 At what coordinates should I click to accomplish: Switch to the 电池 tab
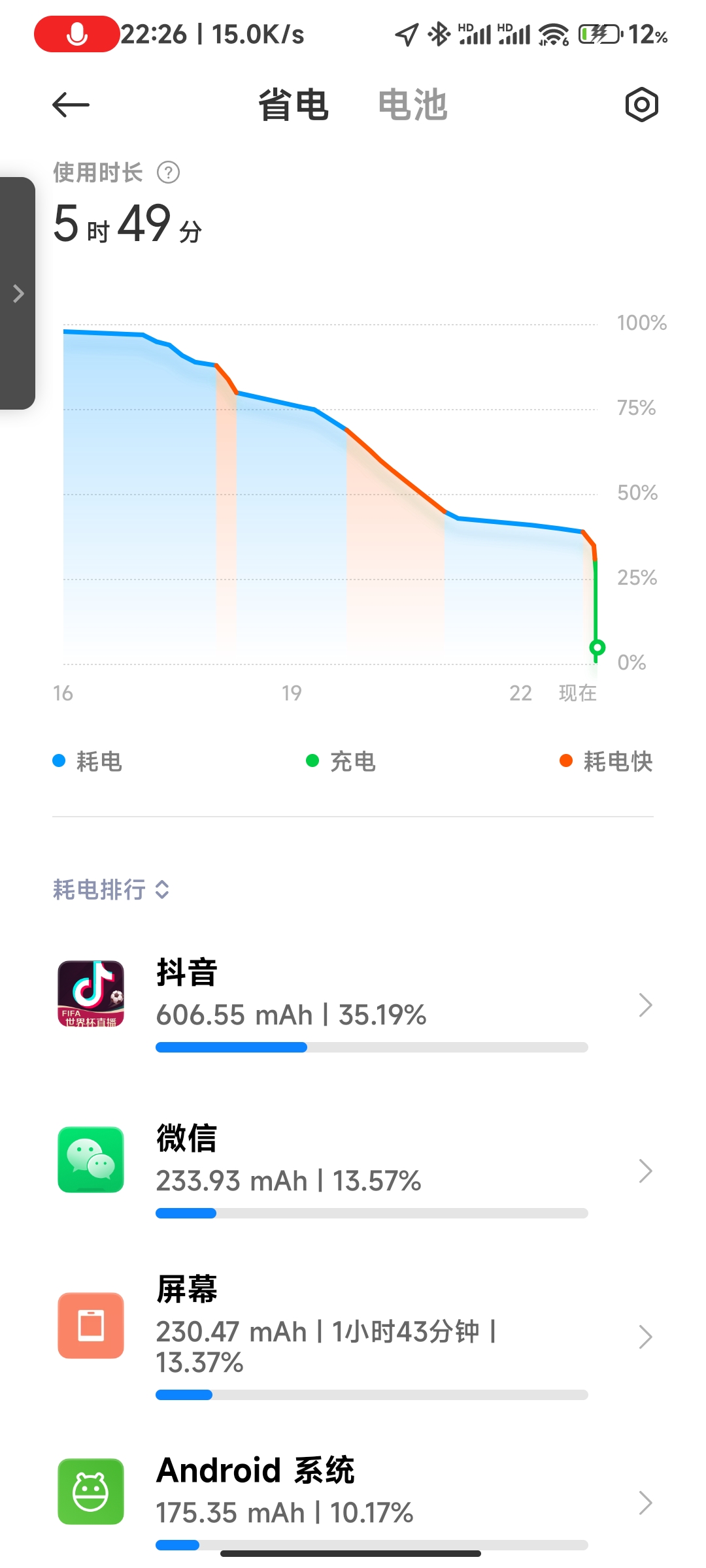tap(412, 105)
